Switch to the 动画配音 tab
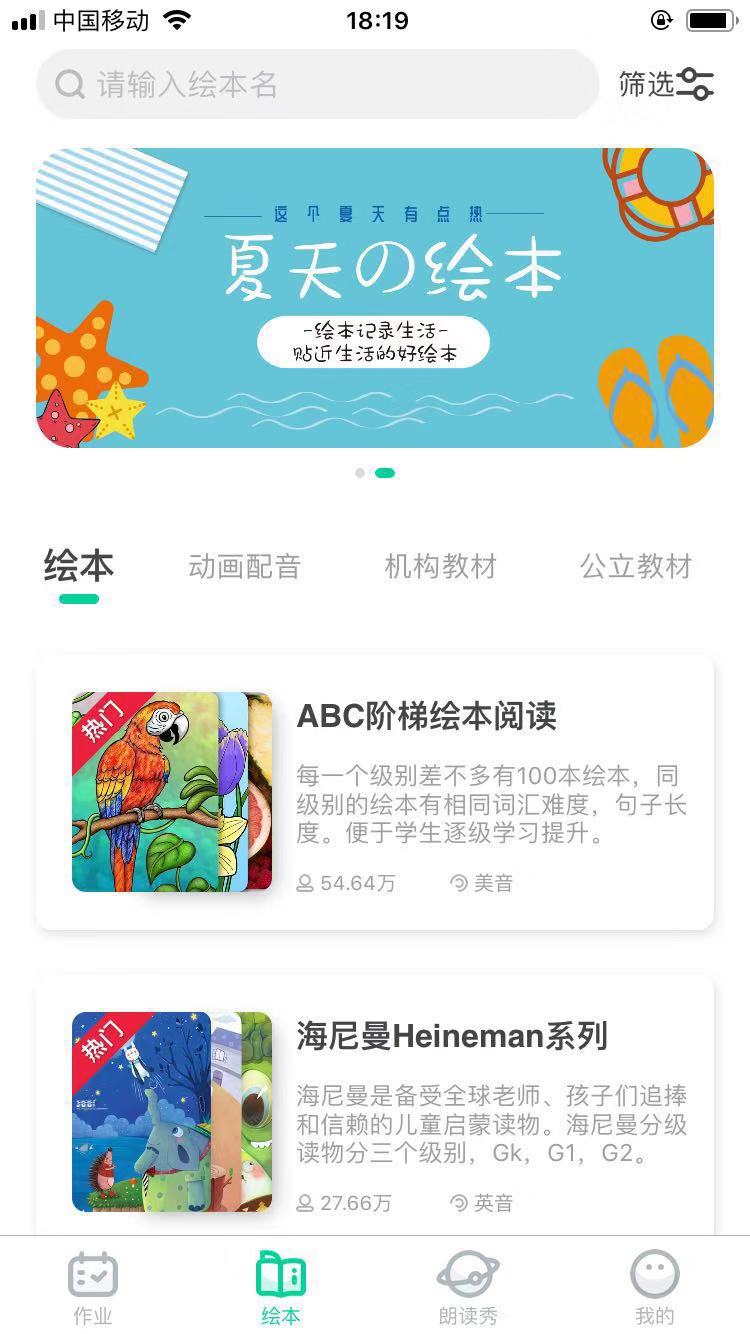 (x=244, y=567)
